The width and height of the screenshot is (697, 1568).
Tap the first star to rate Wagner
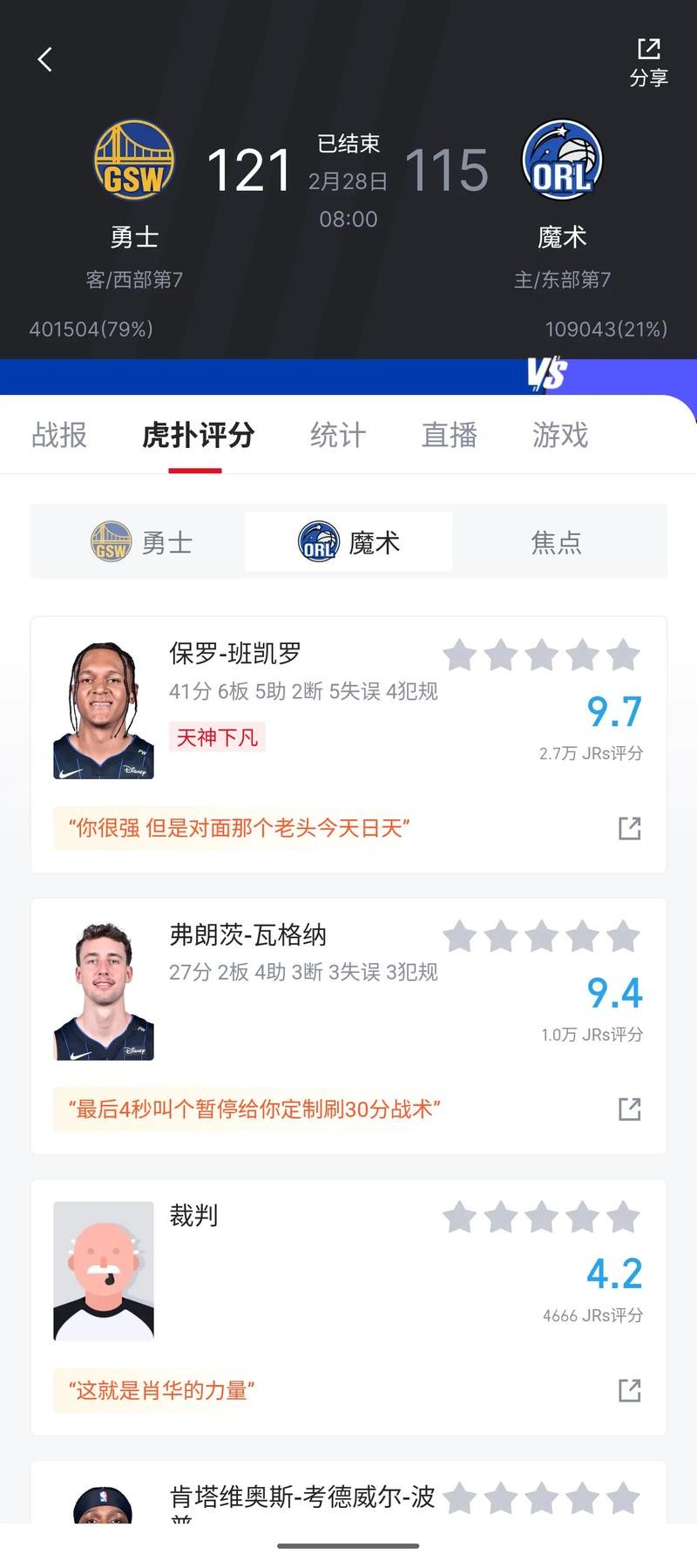[459, 935]
